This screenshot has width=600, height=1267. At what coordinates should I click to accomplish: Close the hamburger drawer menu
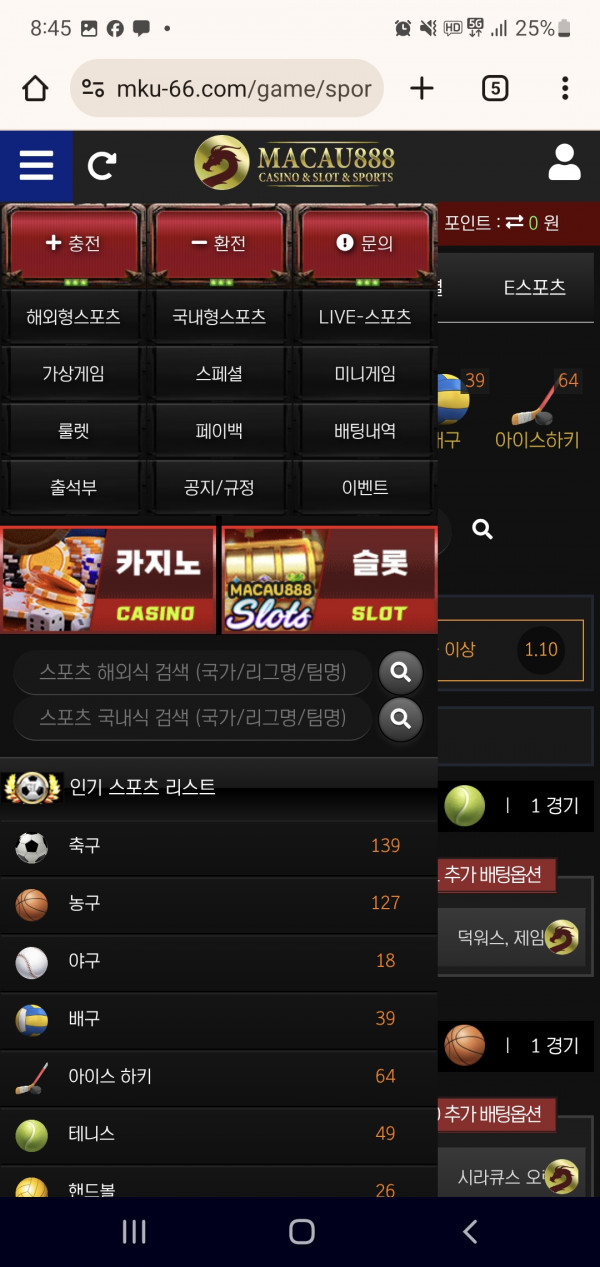pos(36,165)
